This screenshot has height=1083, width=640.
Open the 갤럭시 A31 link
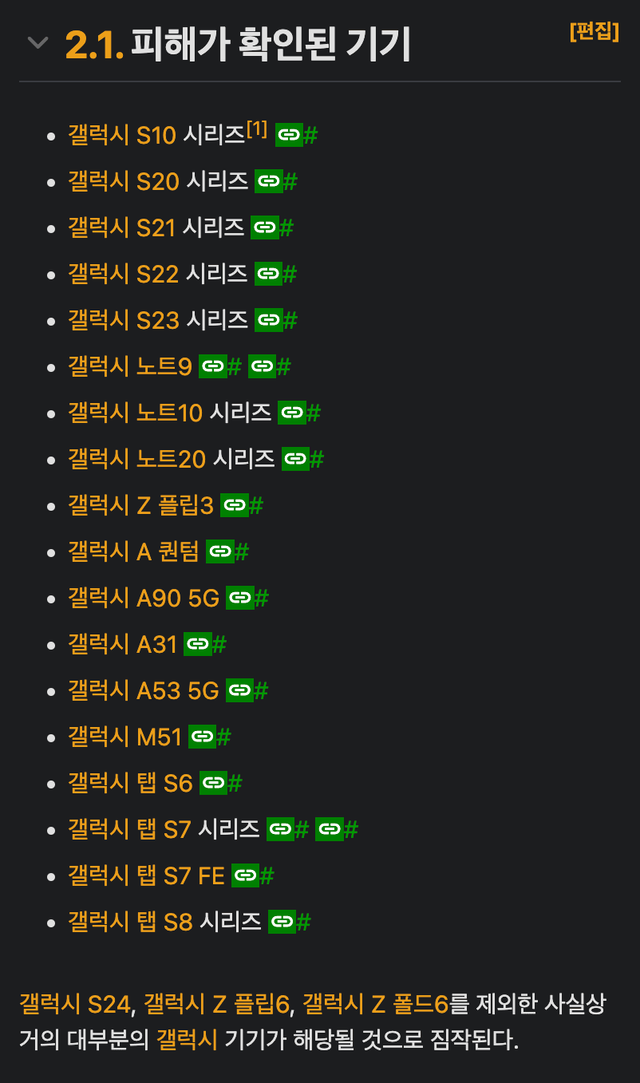coord(121,644)
